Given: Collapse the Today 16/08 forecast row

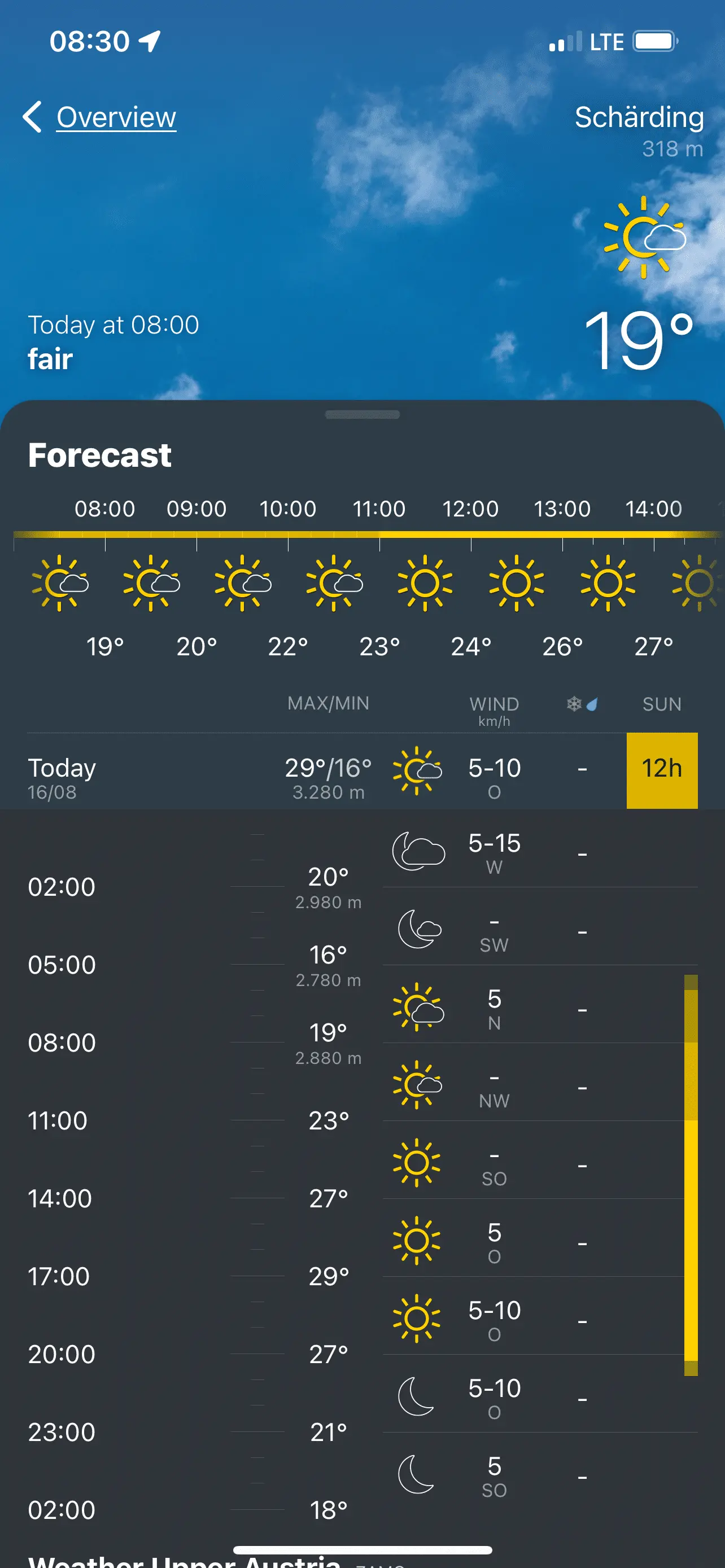Looking at the screenshot, I should pos(182,772).
